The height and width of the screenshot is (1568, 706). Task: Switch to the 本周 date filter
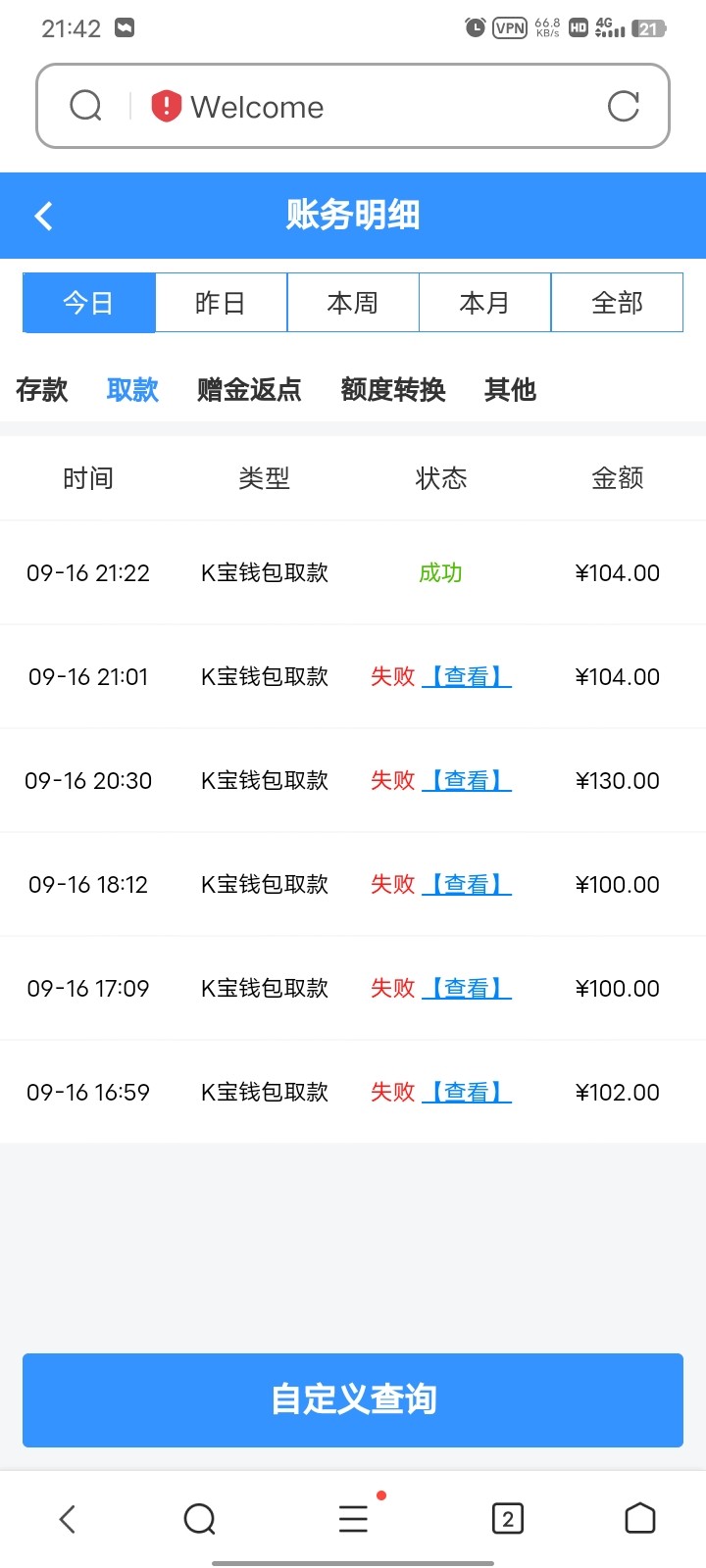click(x=353, y=303)
